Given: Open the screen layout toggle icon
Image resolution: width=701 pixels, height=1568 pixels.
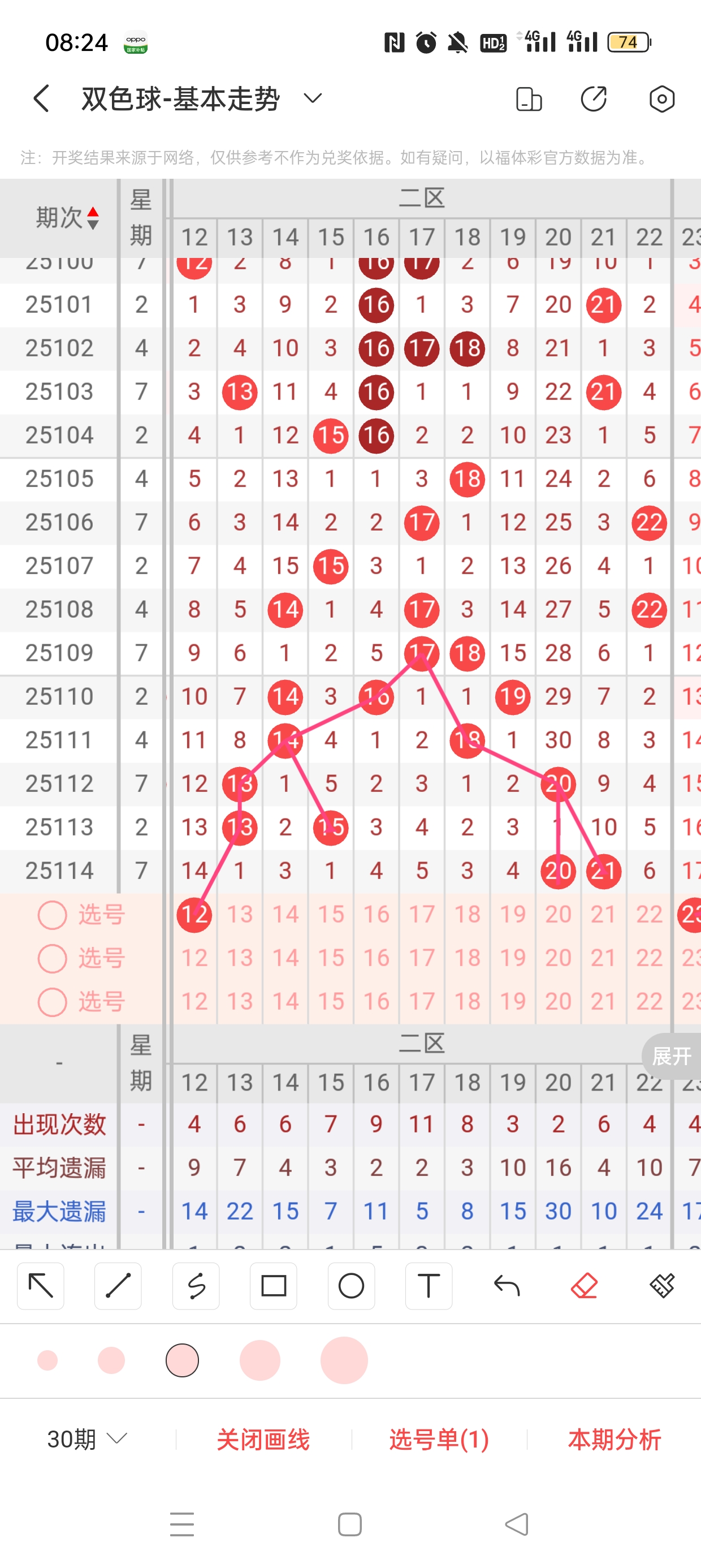Looking at the screenshot, I should pos(528,98).
